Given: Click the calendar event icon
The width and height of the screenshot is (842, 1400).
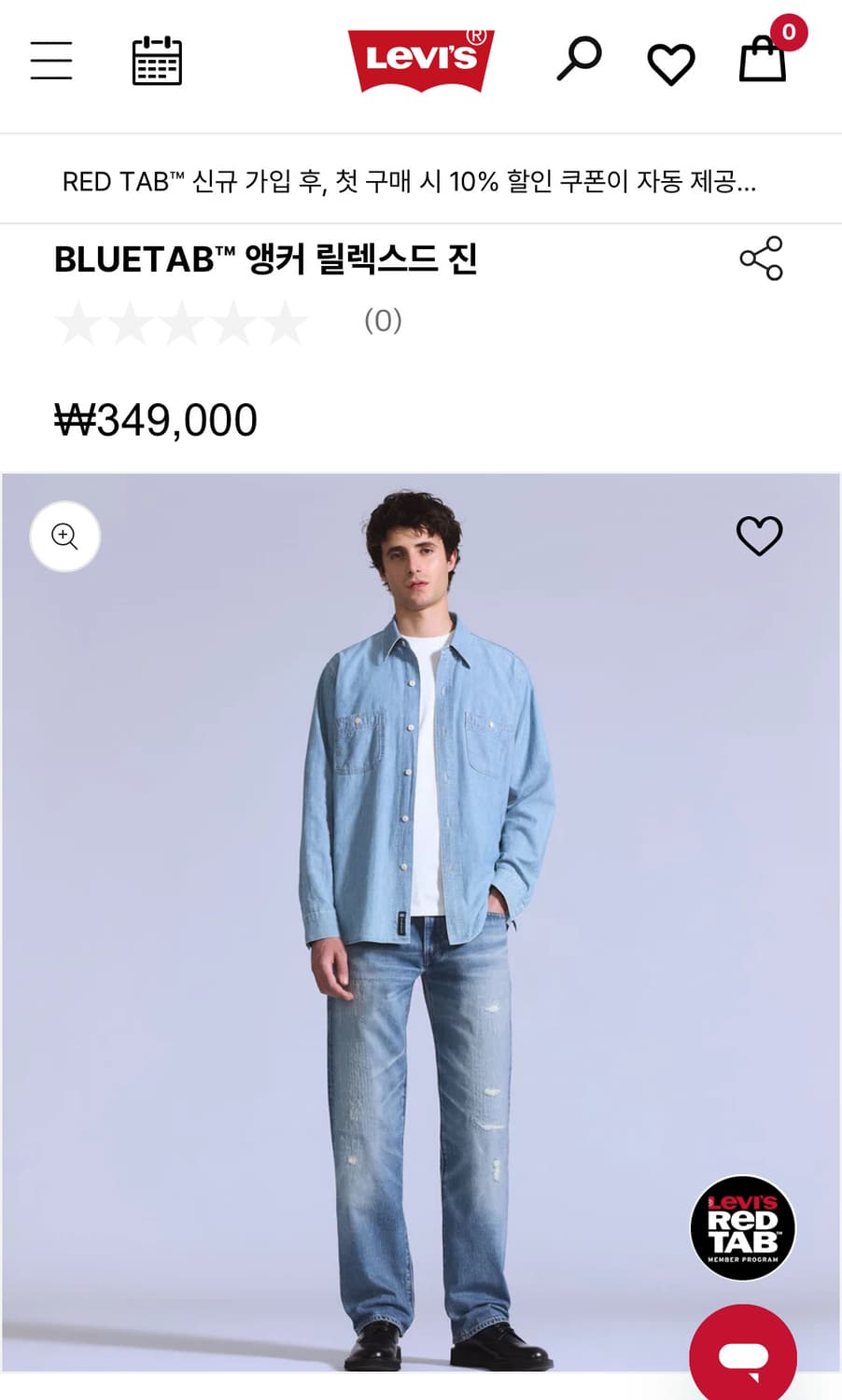Looking at the screenshot, I should click(156, 60).
